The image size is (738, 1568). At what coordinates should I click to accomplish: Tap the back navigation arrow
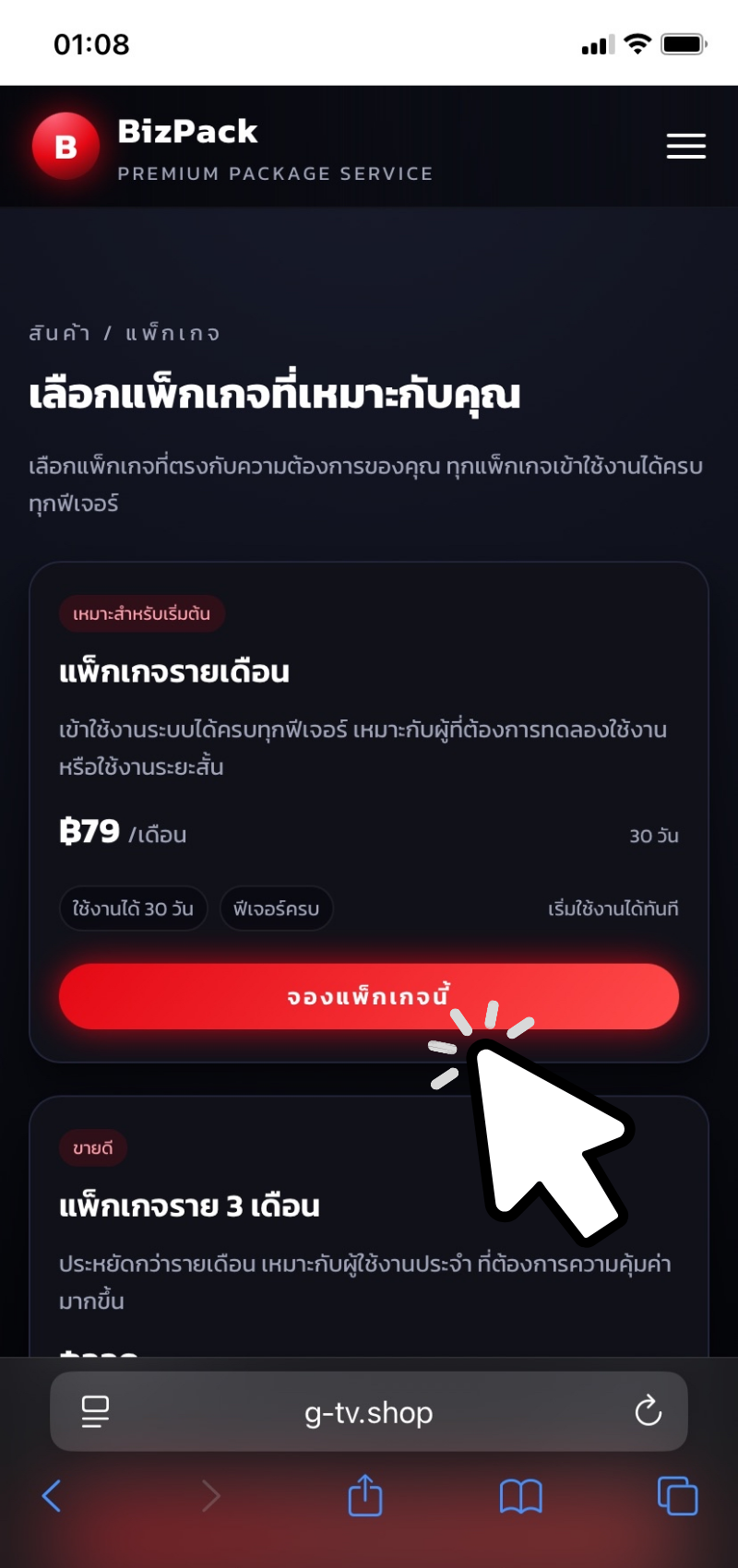coord(51,1496)
